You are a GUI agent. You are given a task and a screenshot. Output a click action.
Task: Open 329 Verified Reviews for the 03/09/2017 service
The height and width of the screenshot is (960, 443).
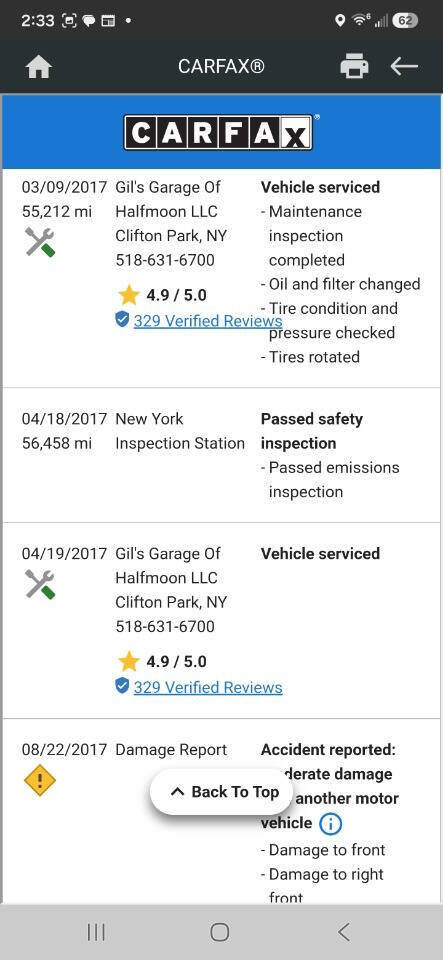[x=208, y=321]
